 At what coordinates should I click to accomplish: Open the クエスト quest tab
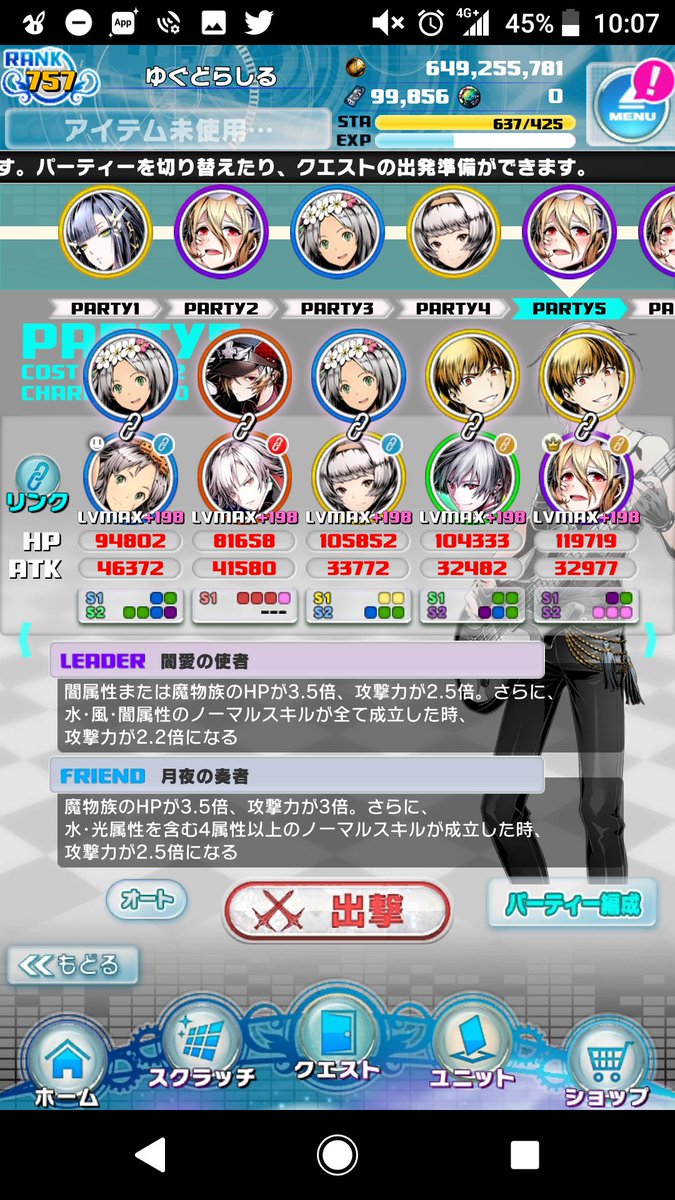click(337, 1040)
